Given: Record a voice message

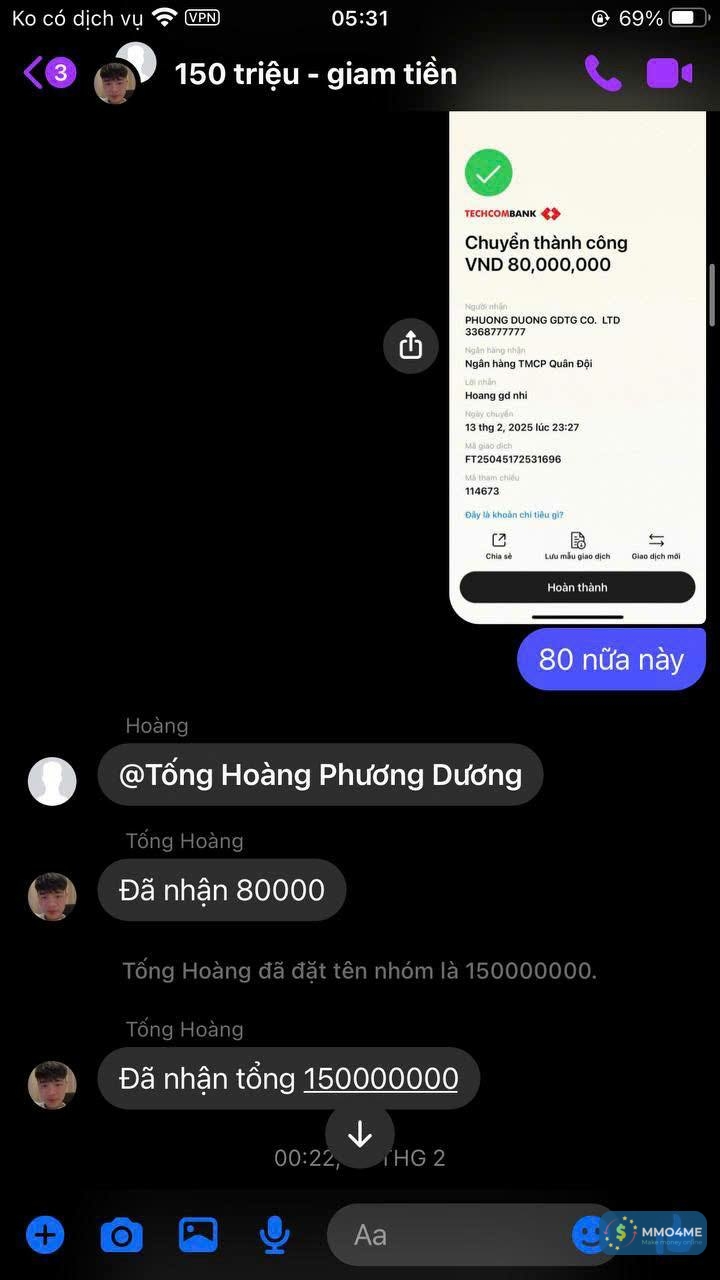Looking at the screenshot, I should point(274,1235).
